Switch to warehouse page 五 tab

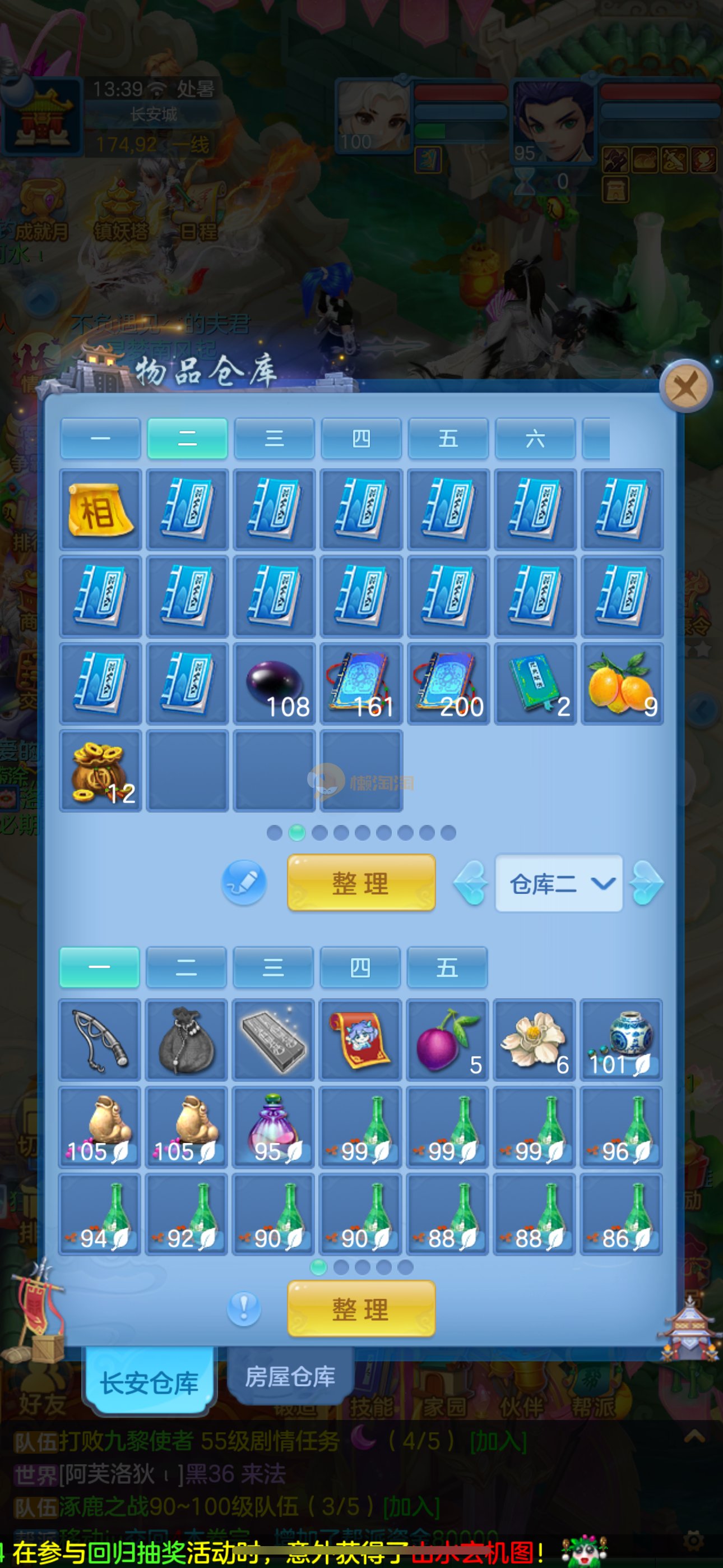pos(448,438)
